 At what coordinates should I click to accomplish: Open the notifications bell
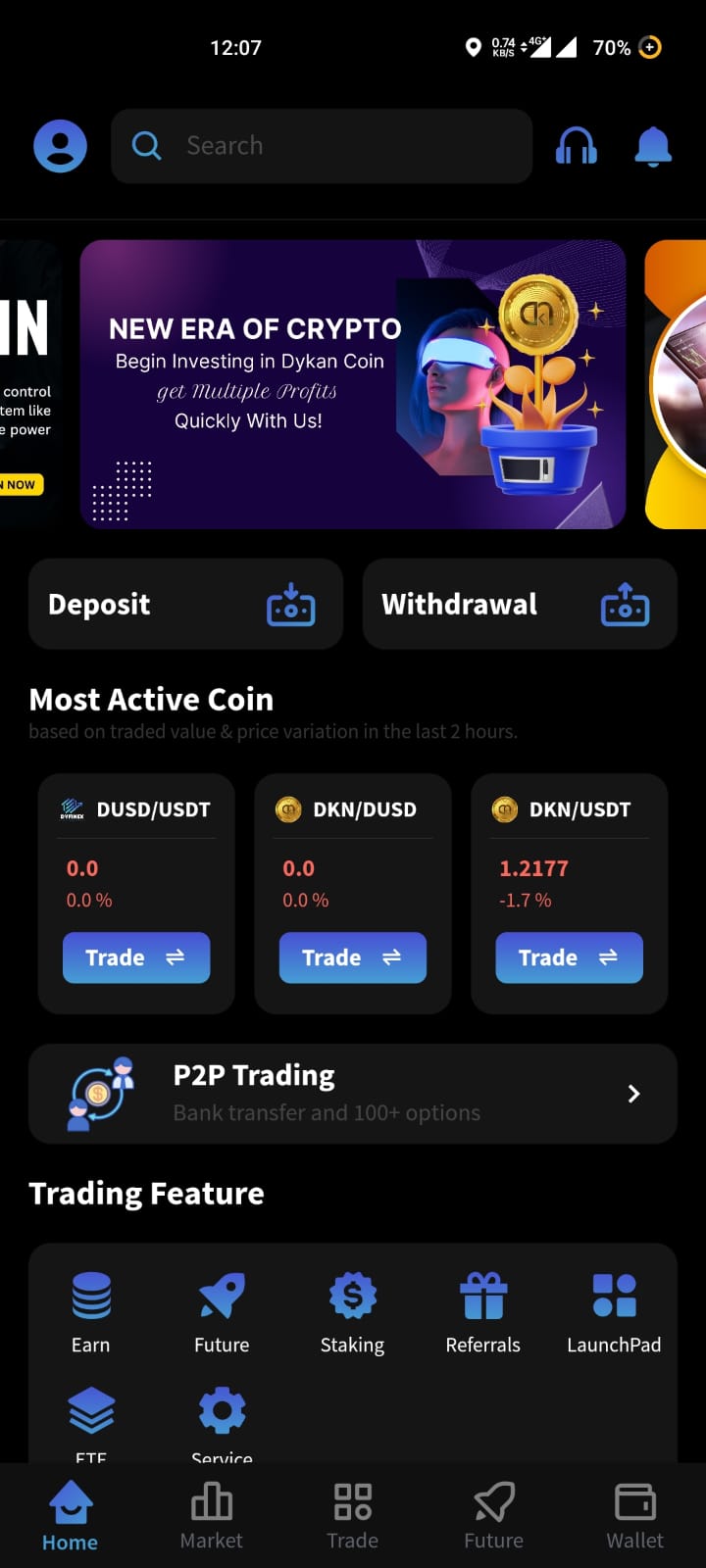click(x=653, y=146)
